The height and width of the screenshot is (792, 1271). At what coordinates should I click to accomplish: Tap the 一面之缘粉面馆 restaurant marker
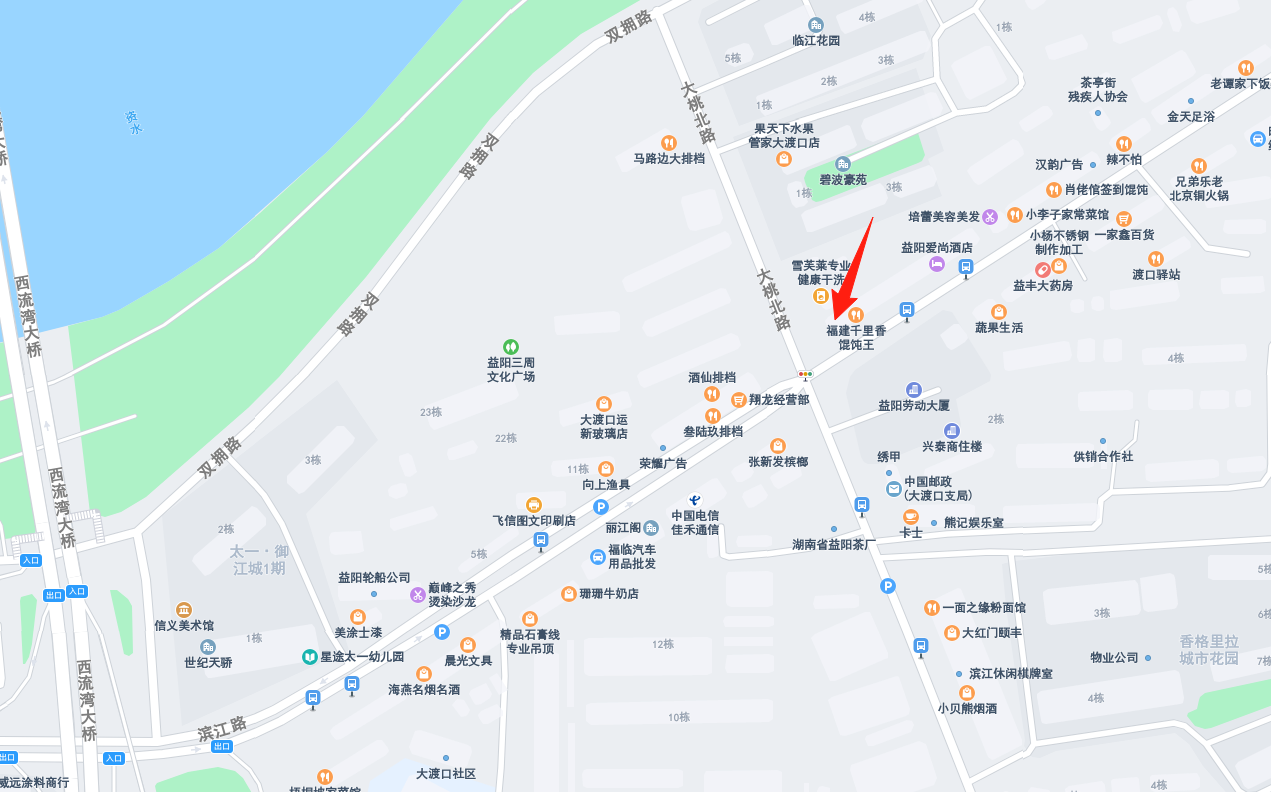pyautogui.click(x=931, y=607)
